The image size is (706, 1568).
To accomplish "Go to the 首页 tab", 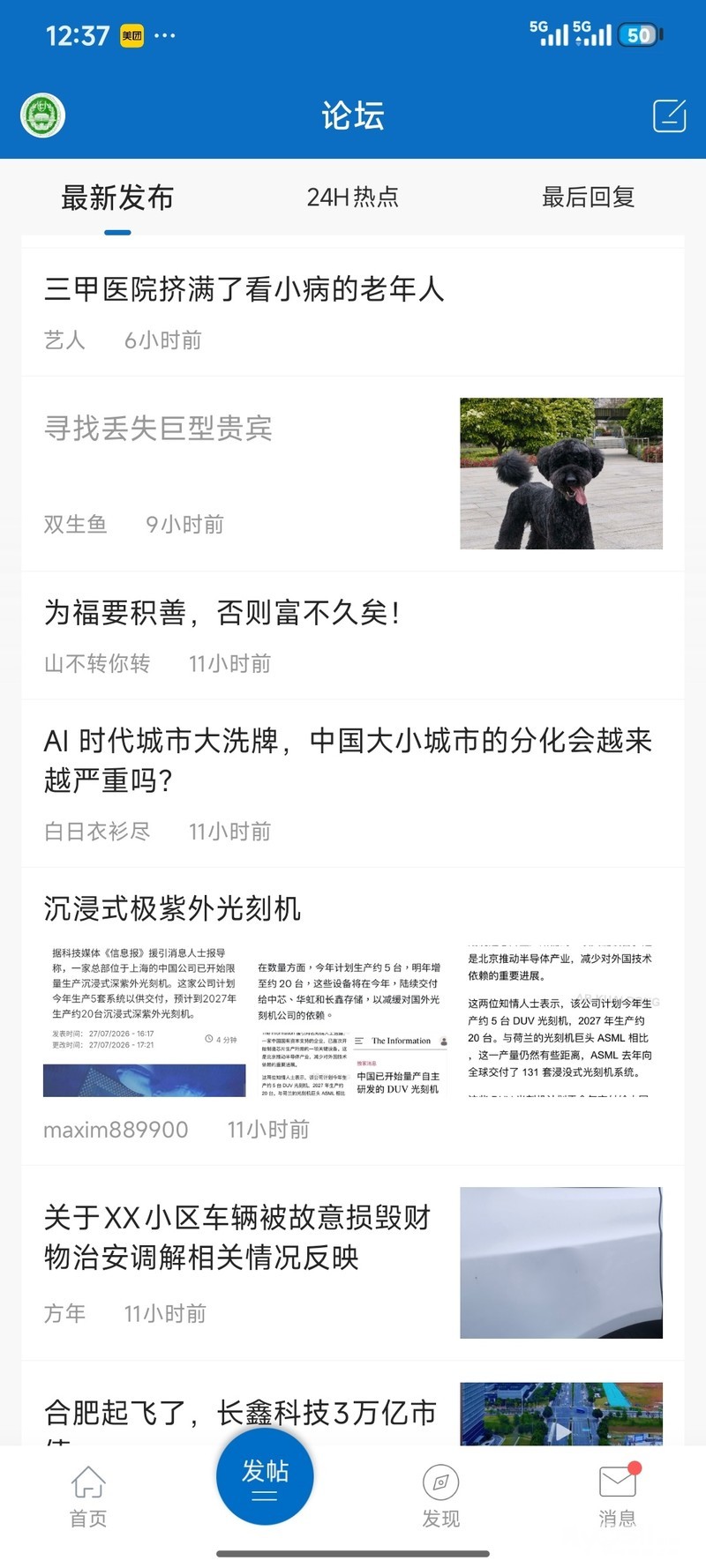I will 88,1497.
